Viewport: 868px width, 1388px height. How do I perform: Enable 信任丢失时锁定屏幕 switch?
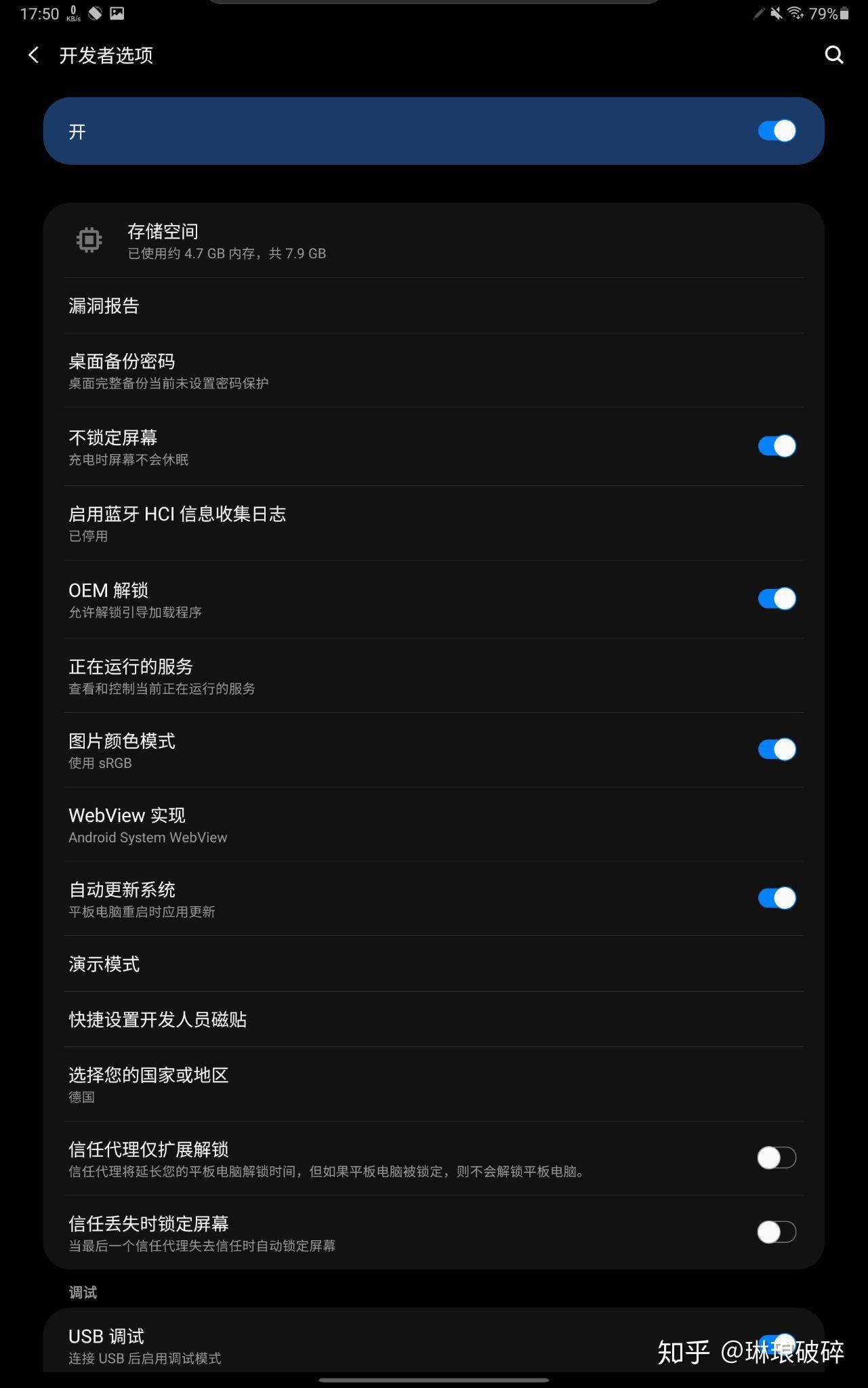click(x=777, y=1232)
